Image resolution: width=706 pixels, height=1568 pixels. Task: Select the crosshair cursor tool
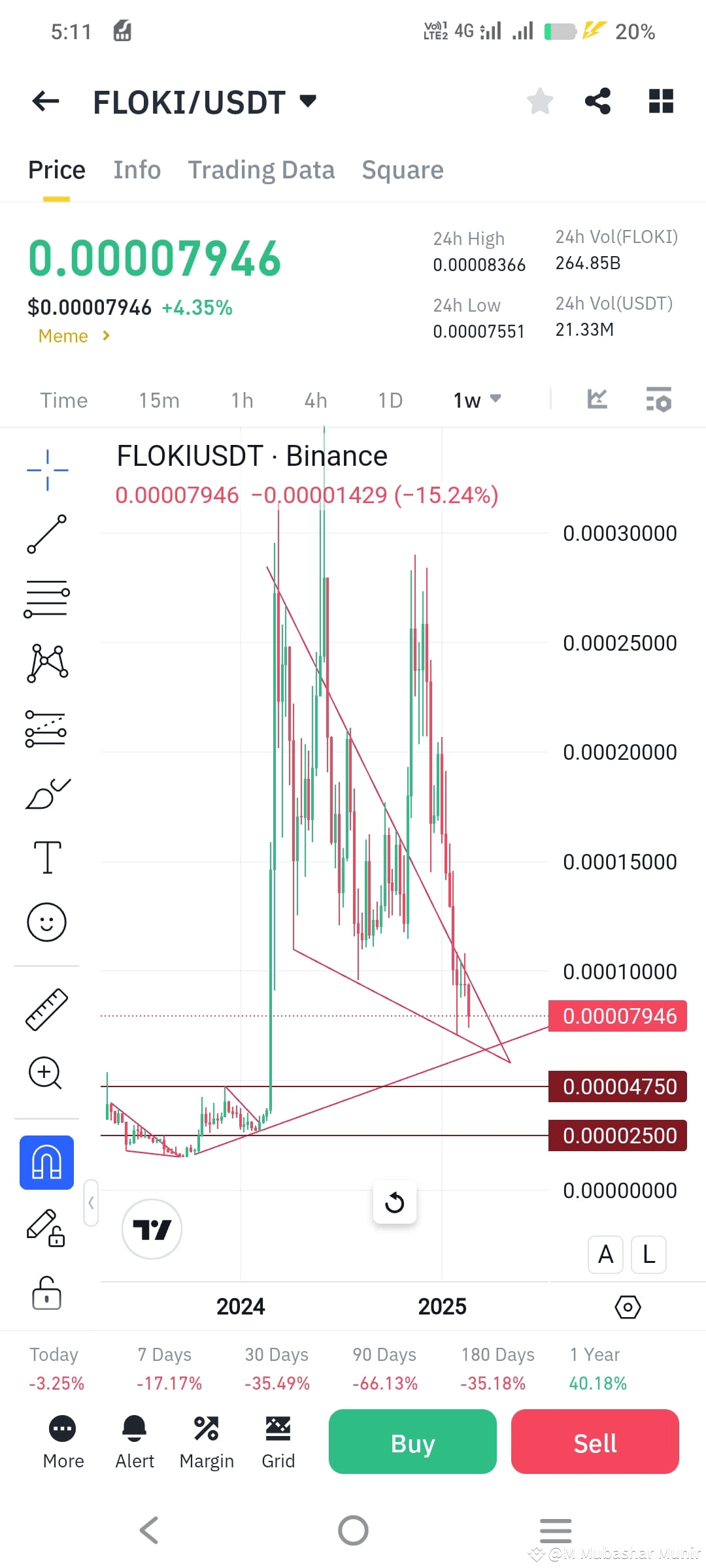coord(46,469)
